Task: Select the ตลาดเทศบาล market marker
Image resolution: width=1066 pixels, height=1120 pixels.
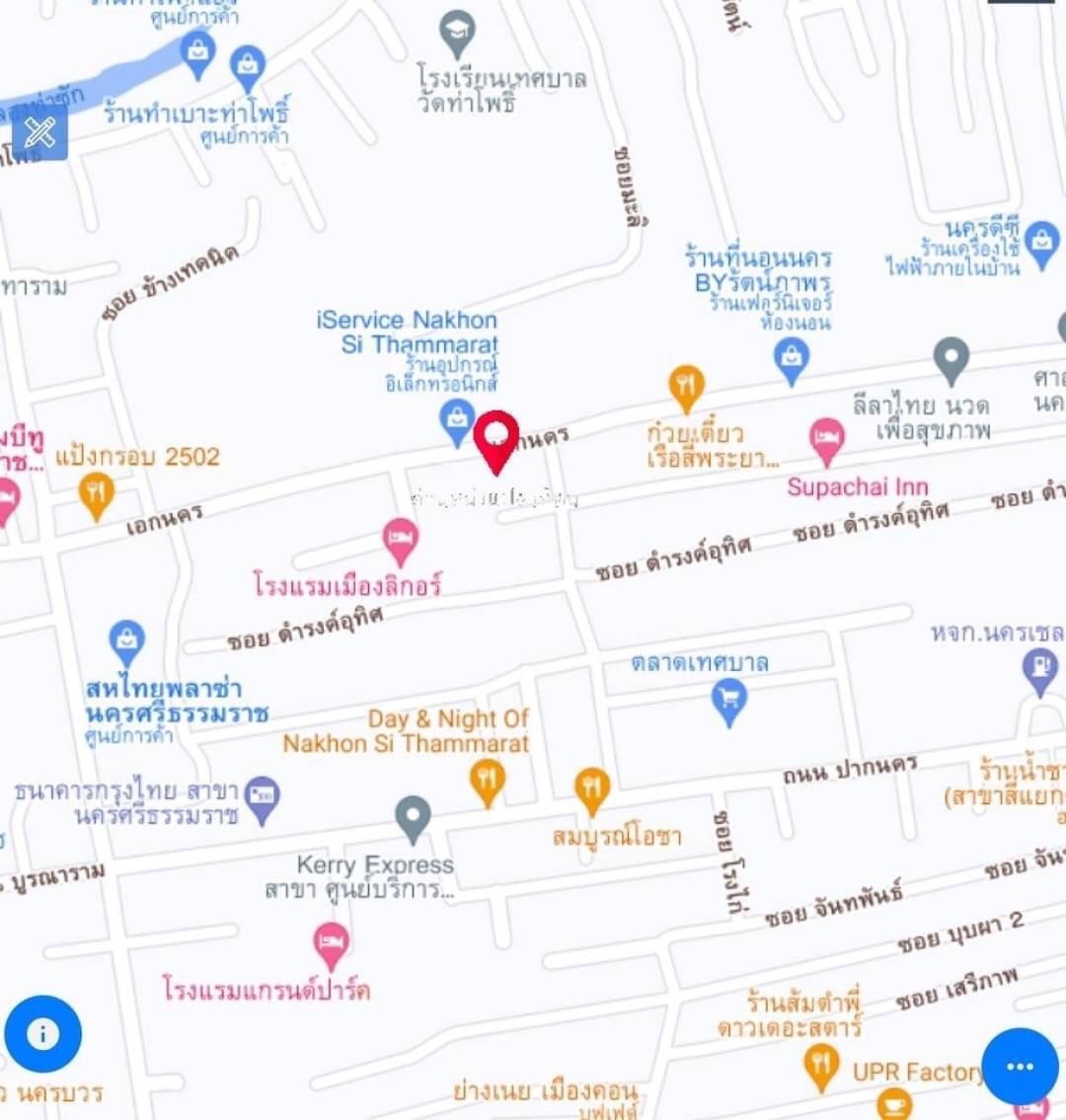Action: point(728,701)
